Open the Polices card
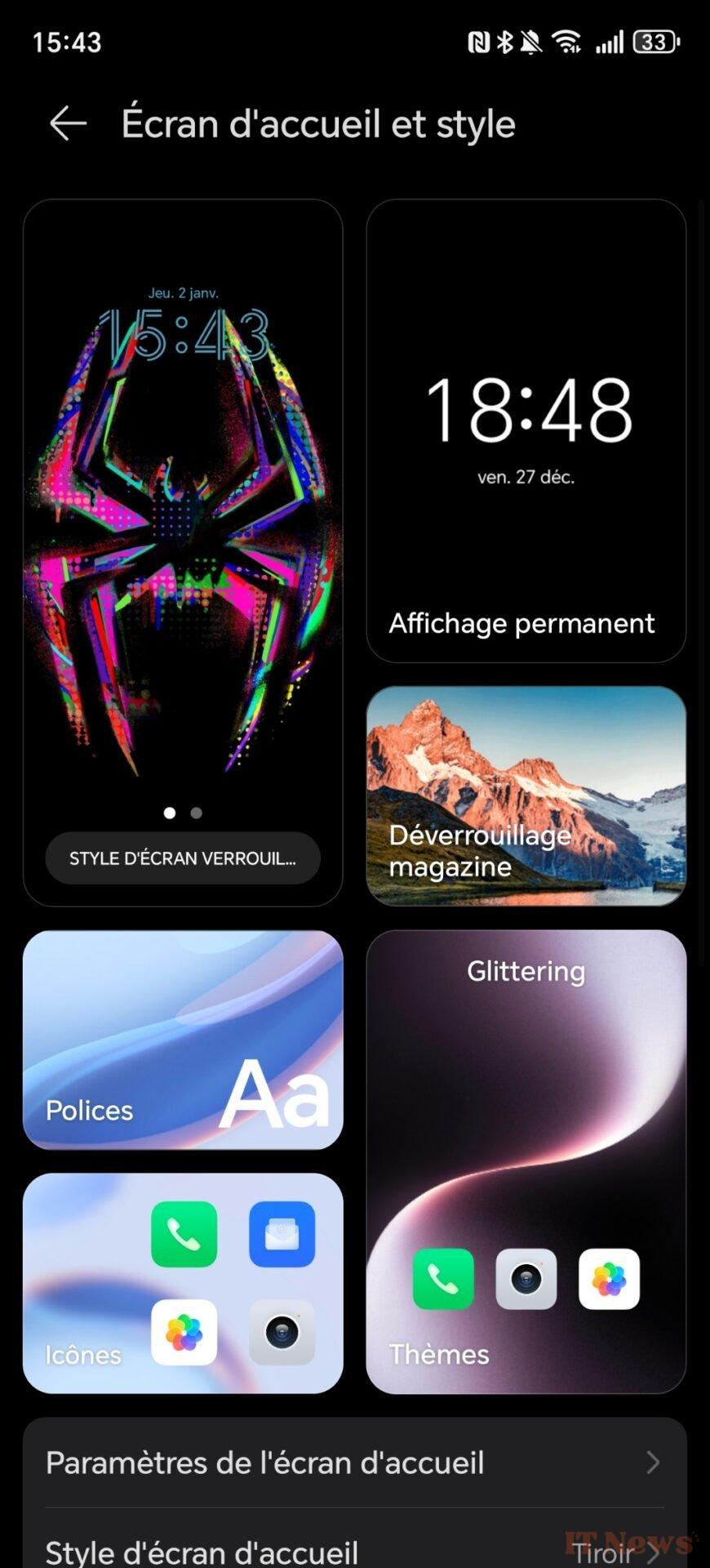 point(183,1040)
